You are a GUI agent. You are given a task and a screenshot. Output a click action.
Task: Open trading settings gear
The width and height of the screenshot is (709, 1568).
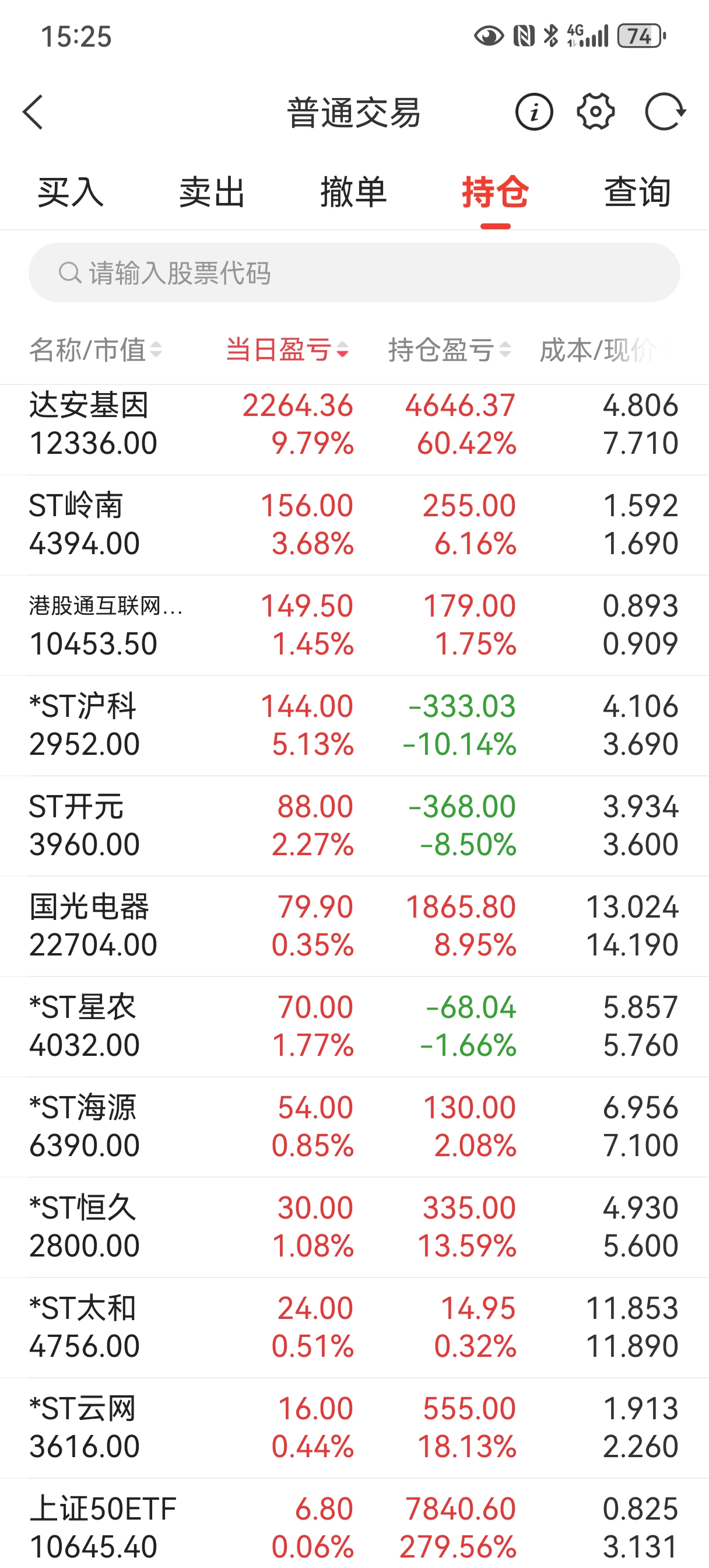[595, 112]
